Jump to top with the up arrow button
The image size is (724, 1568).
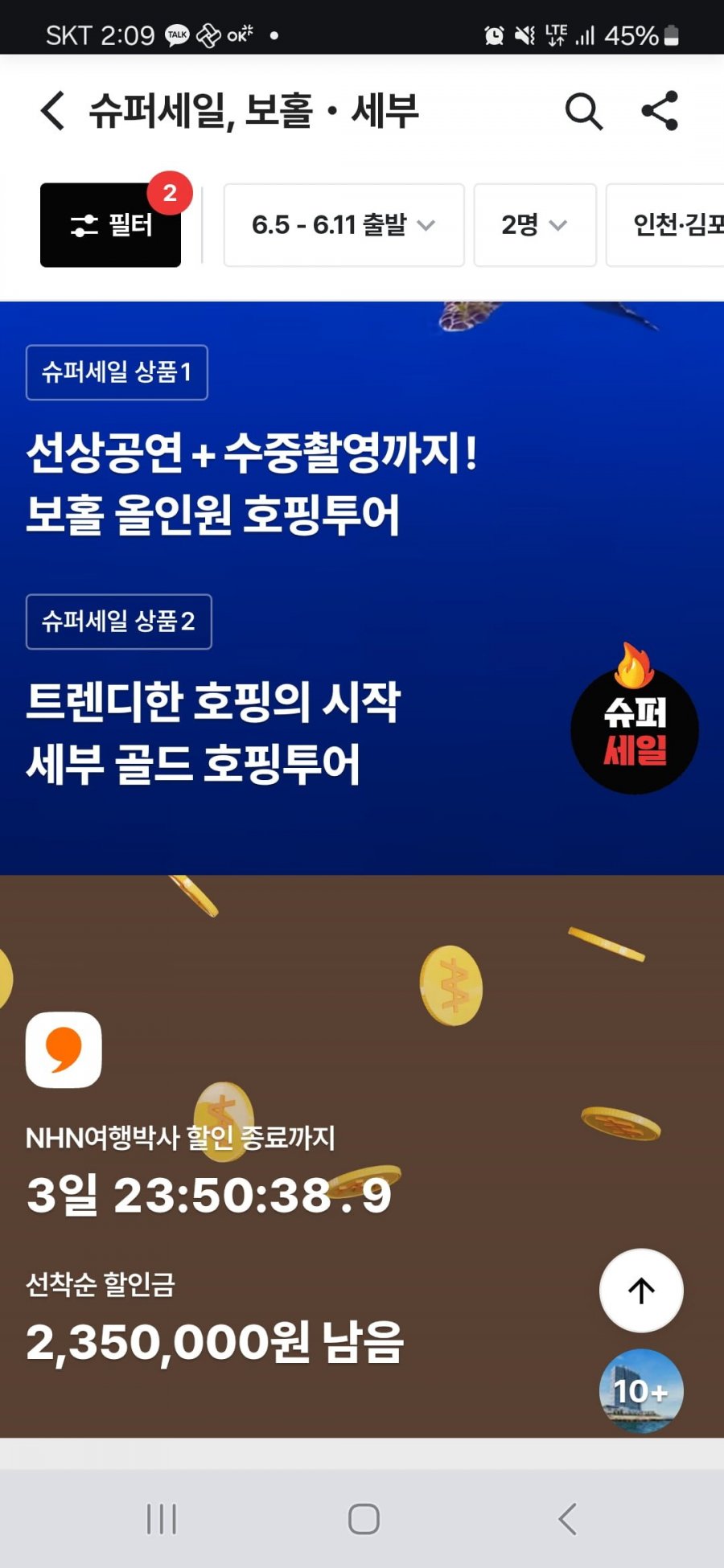(x=641, y=1291)
